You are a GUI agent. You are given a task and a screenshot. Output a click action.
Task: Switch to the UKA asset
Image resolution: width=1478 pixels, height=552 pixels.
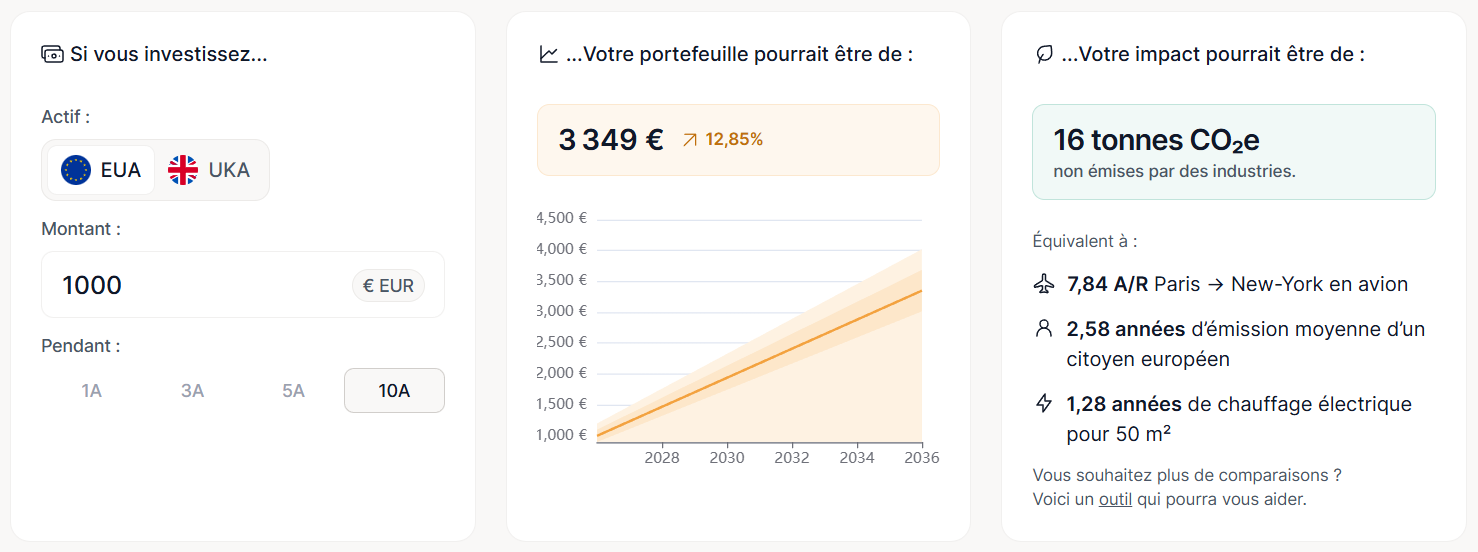tap(210, 170)
